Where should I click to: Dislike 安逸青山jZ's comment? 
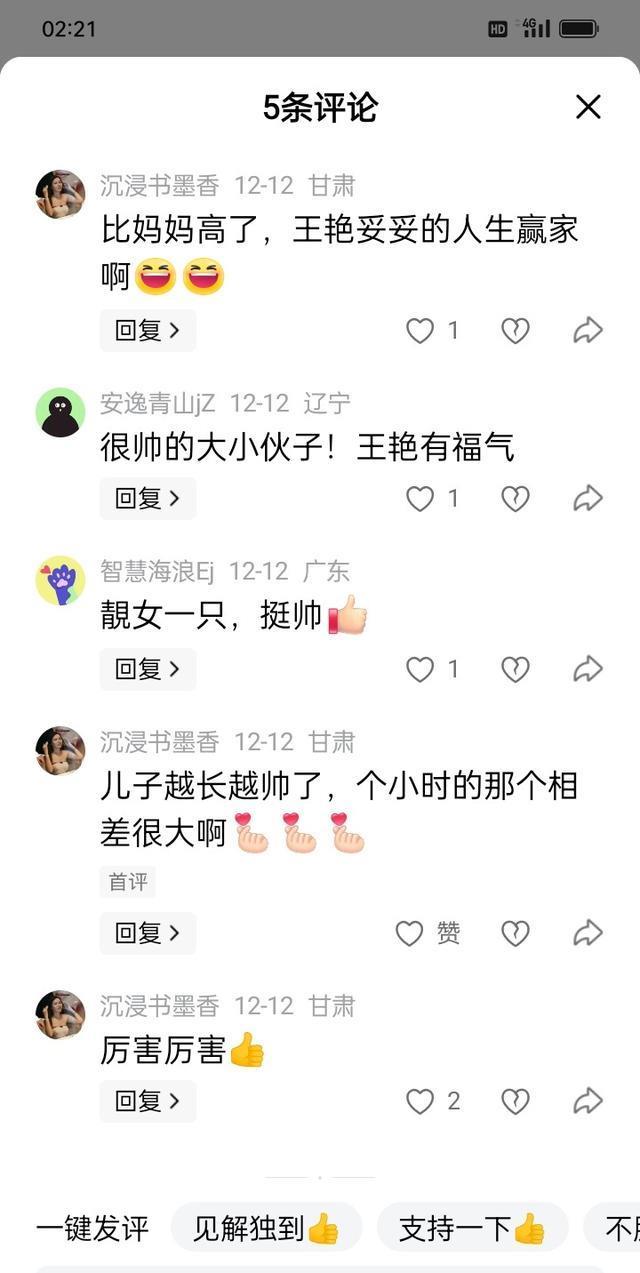(515, 498)
